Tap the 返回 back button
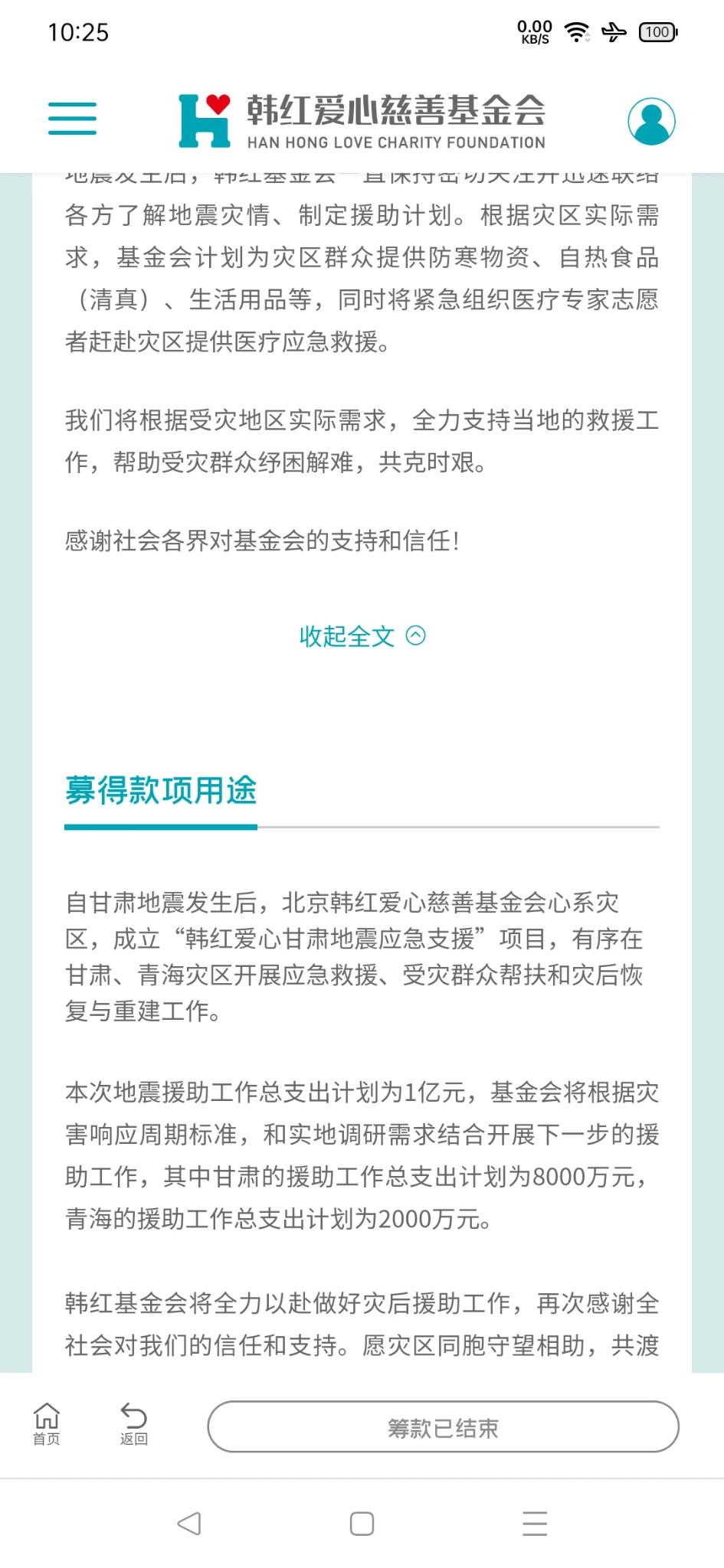This screenshot has width=724, height=1568. (x=133, y=1424)
